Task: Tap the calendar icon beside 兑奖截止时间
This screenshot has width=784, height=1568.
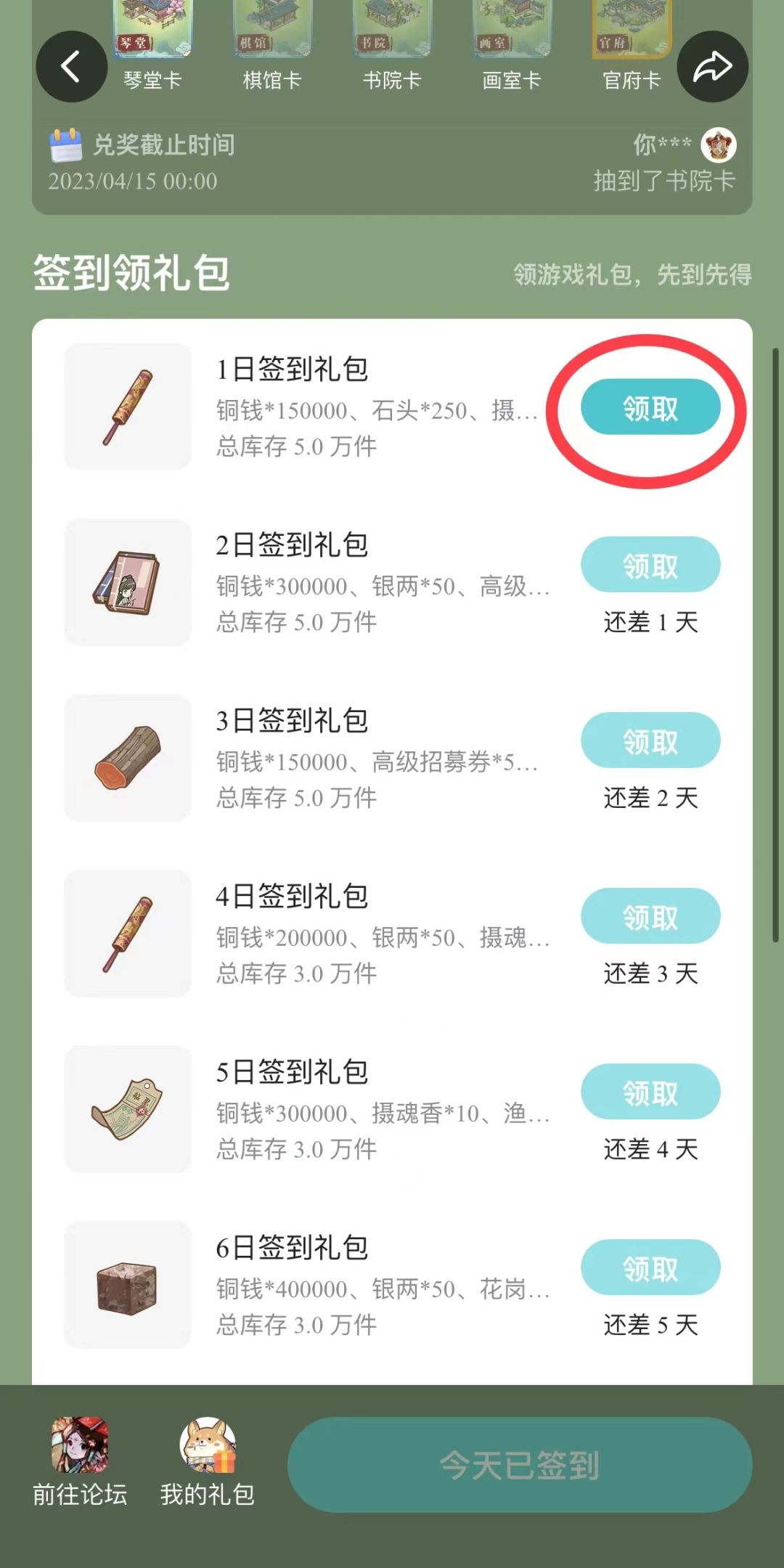Action: coord(65,143)
